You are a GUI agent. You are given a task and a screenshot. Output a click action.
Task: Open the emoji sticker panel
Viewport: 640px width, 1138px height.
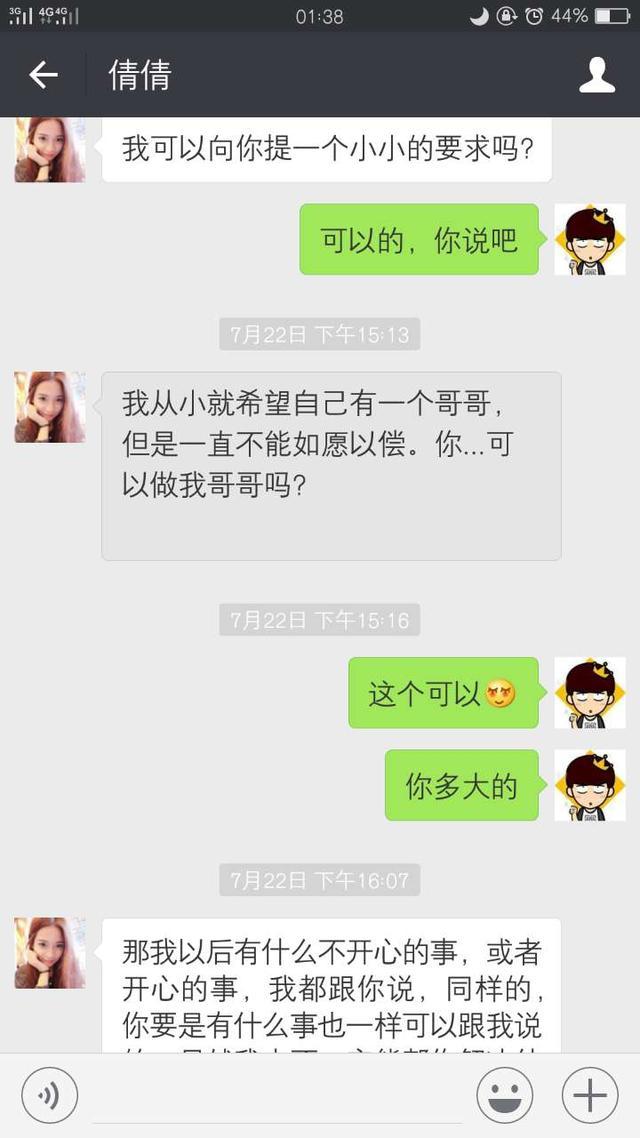[x=505, y=1096]
